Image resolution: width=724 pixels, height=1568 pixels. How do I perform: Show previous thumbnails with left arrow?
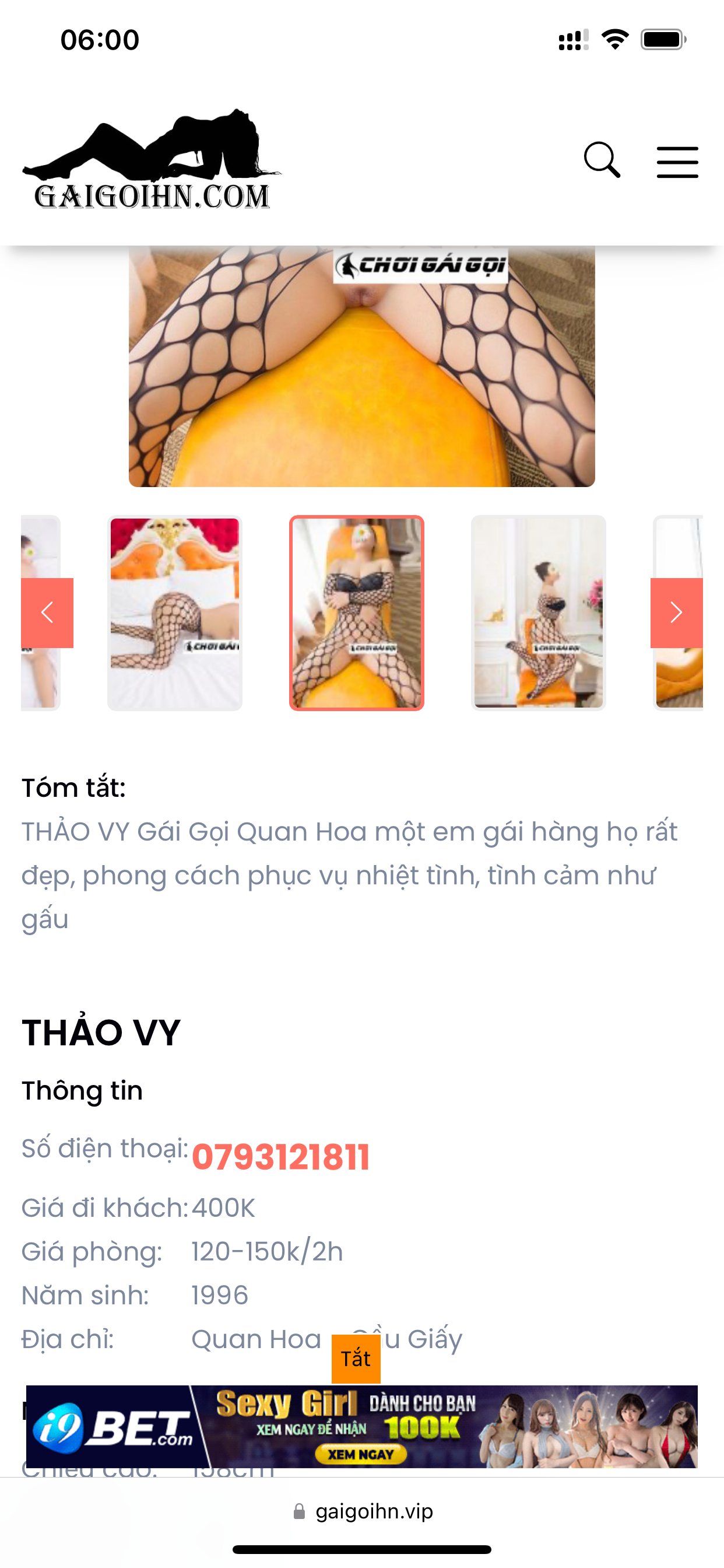pos(47,612)
